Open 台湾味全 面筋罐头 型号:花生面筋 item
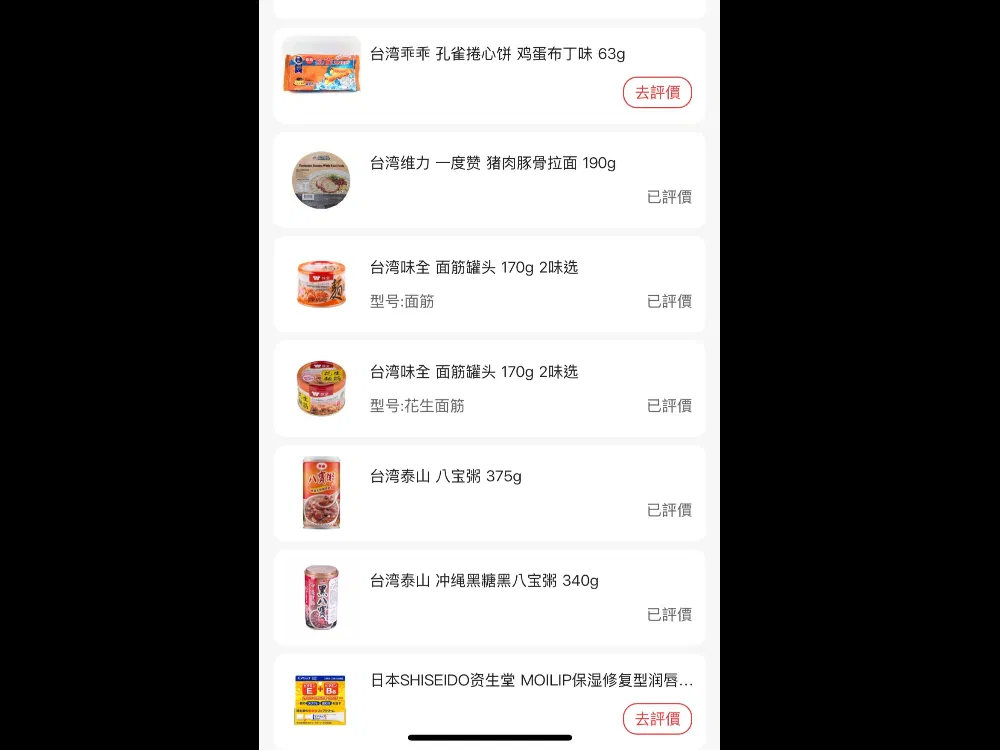The width and height of the screenshot is (1000, 750). pyautogui.click(x=474, y=372)
